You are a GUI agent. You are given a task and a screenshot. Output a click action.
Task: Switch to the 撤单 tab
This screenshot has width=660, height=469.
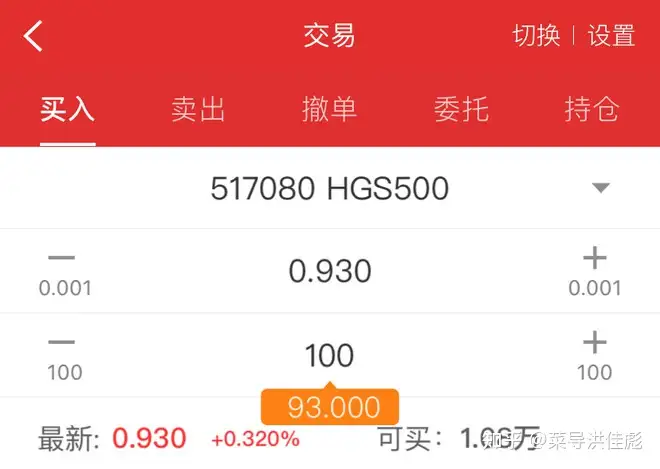click(329, 109)
